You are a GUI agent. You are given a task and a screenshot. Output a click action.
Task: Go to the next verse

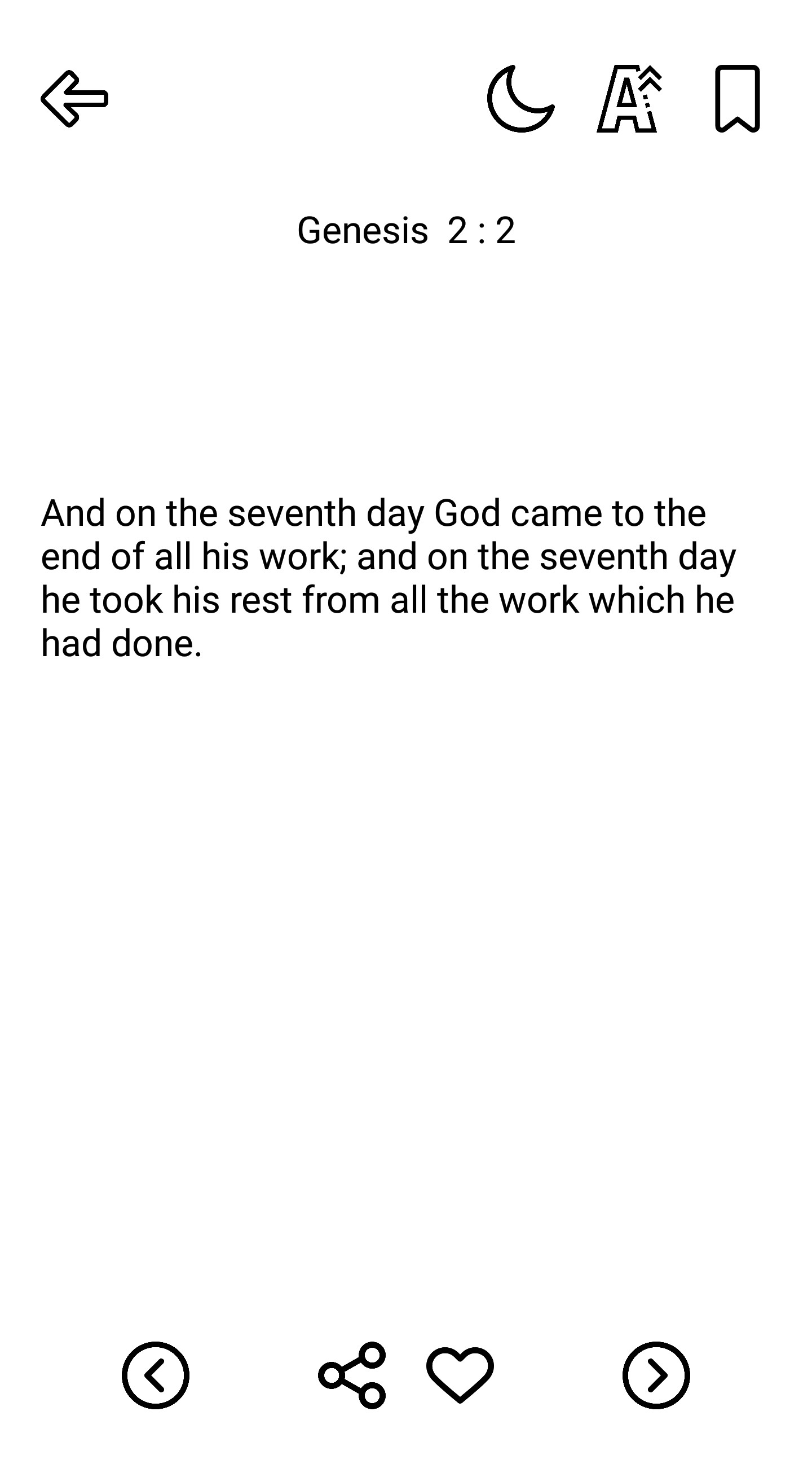click(656, 1375)
